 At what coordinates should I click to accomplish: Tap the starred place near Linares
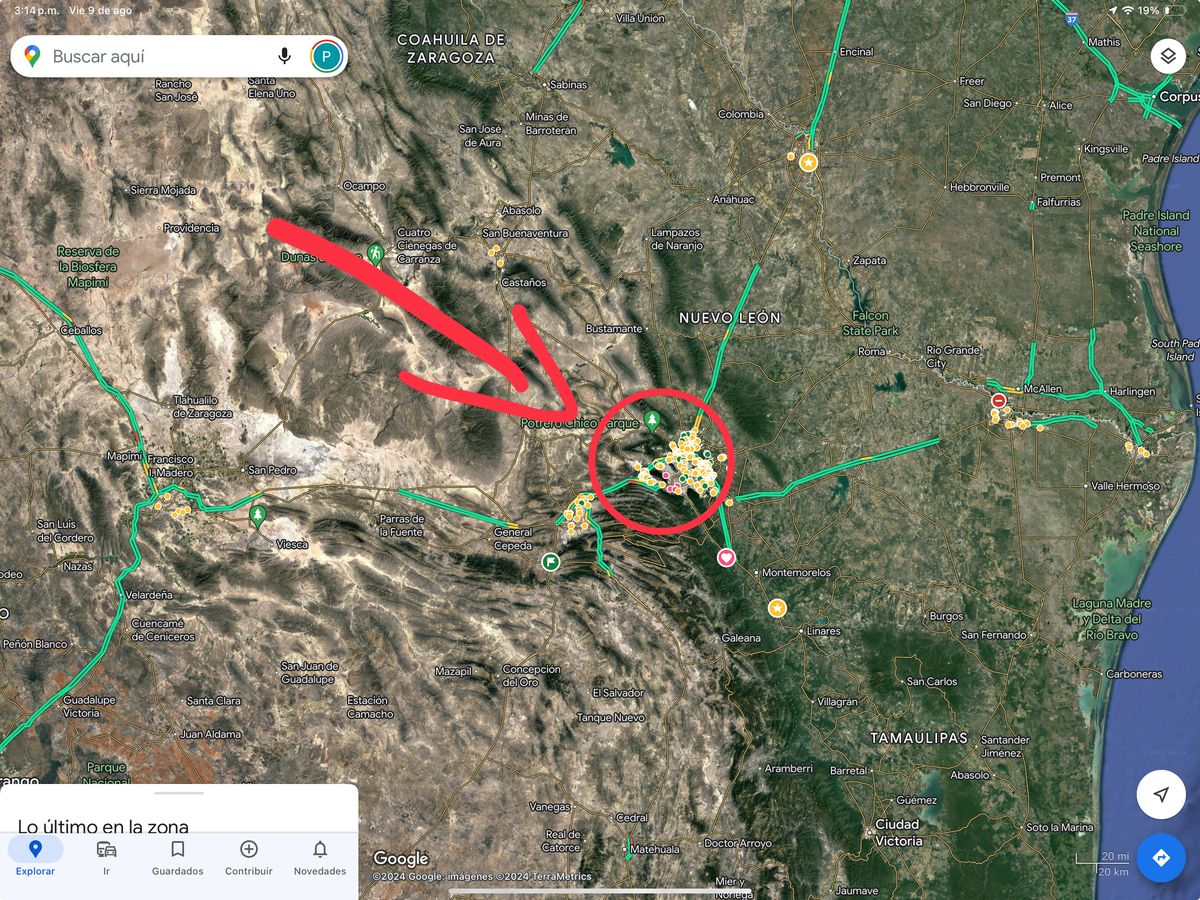point(777,607)
